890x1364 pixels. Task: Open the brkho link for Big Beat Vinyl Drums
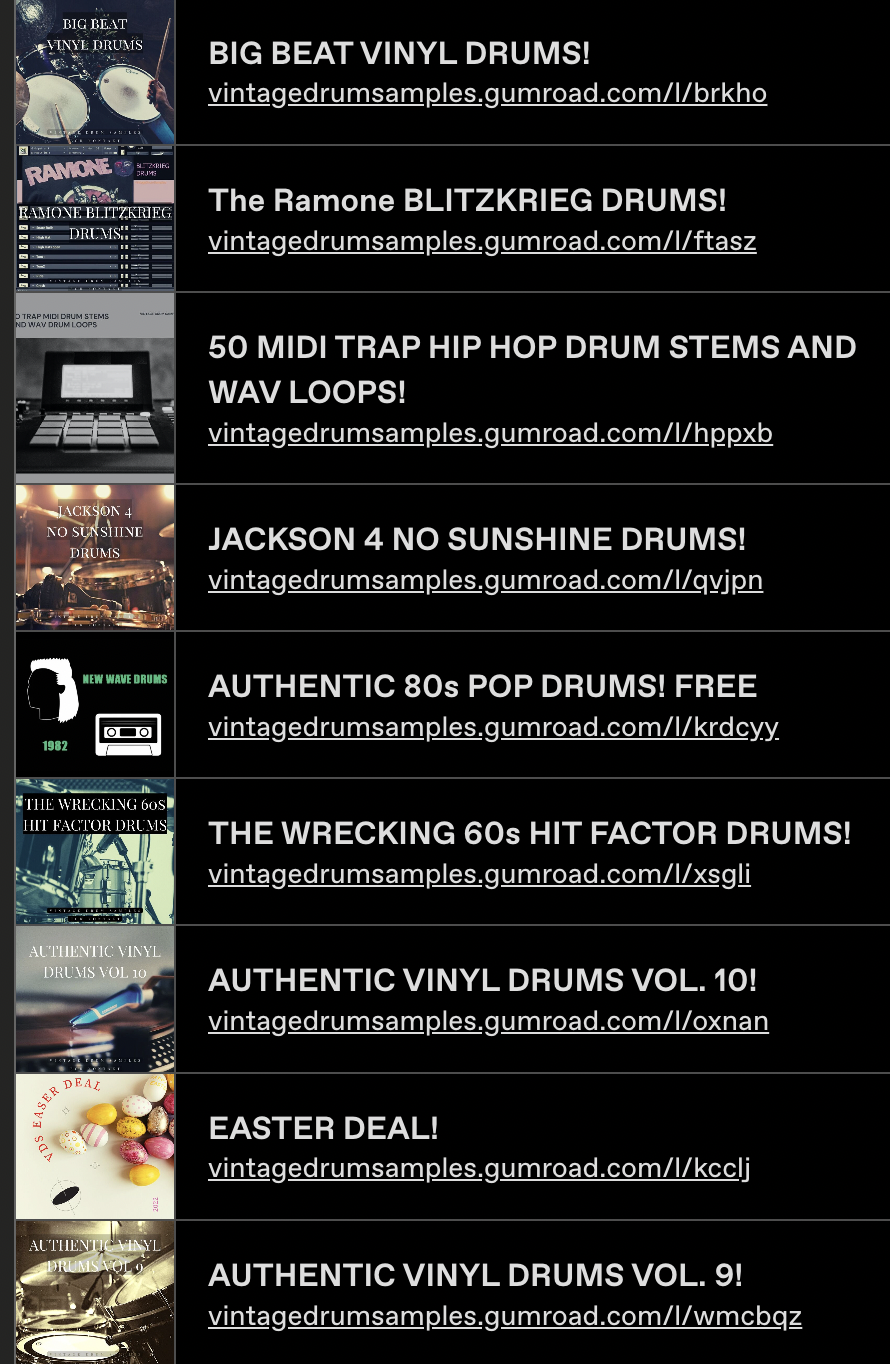[x=487, y=94]
